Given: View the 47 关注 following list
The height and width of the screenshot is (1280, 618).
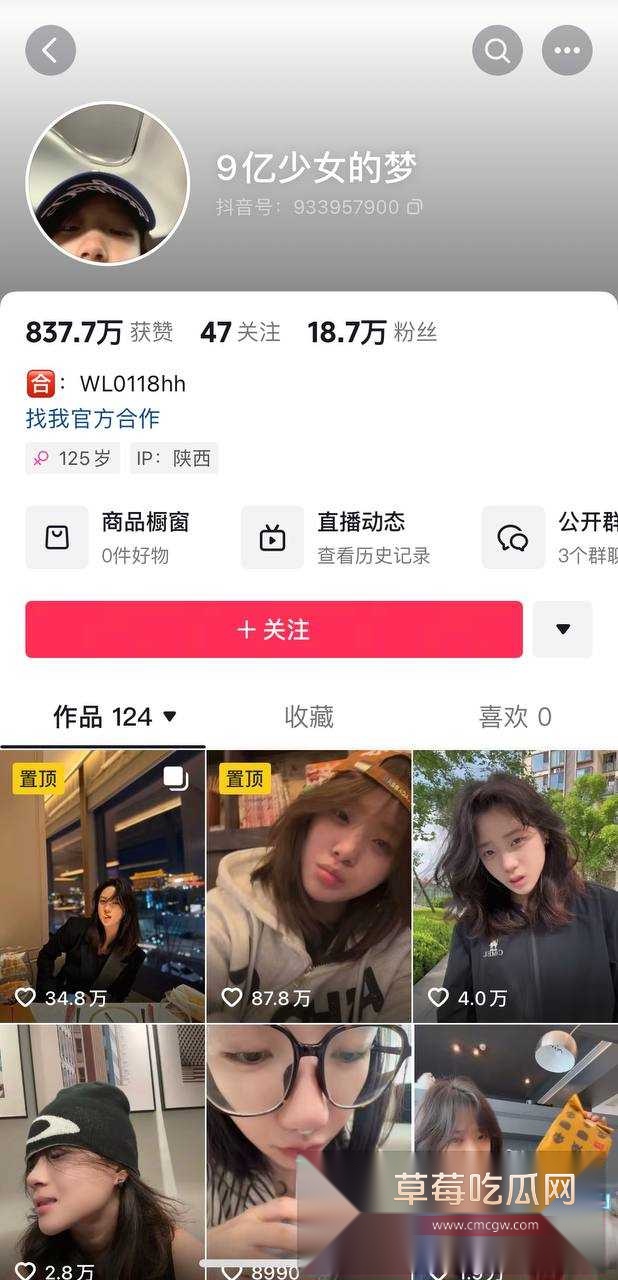Looking at the screenshot, I should [240, 332].
